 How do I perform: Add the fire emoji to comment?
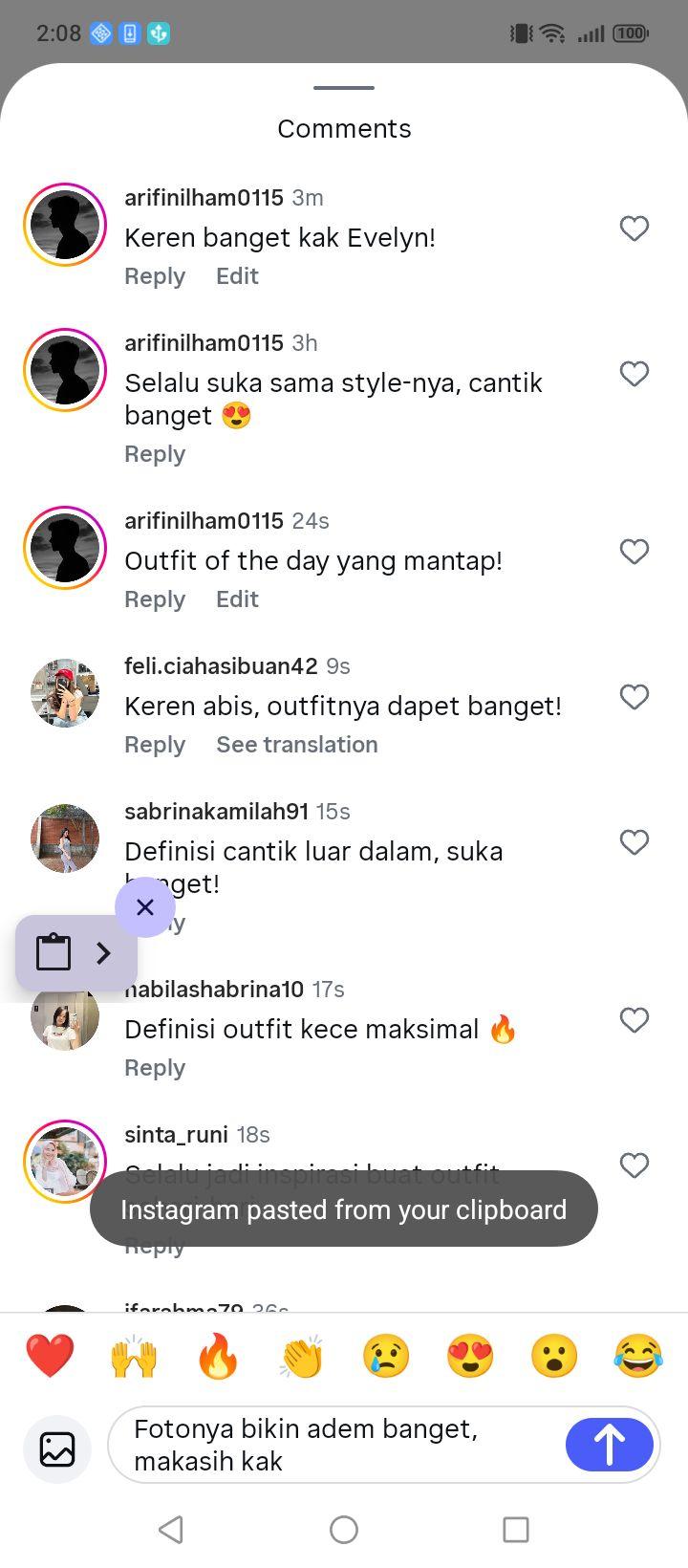(x=218, y=1356)
